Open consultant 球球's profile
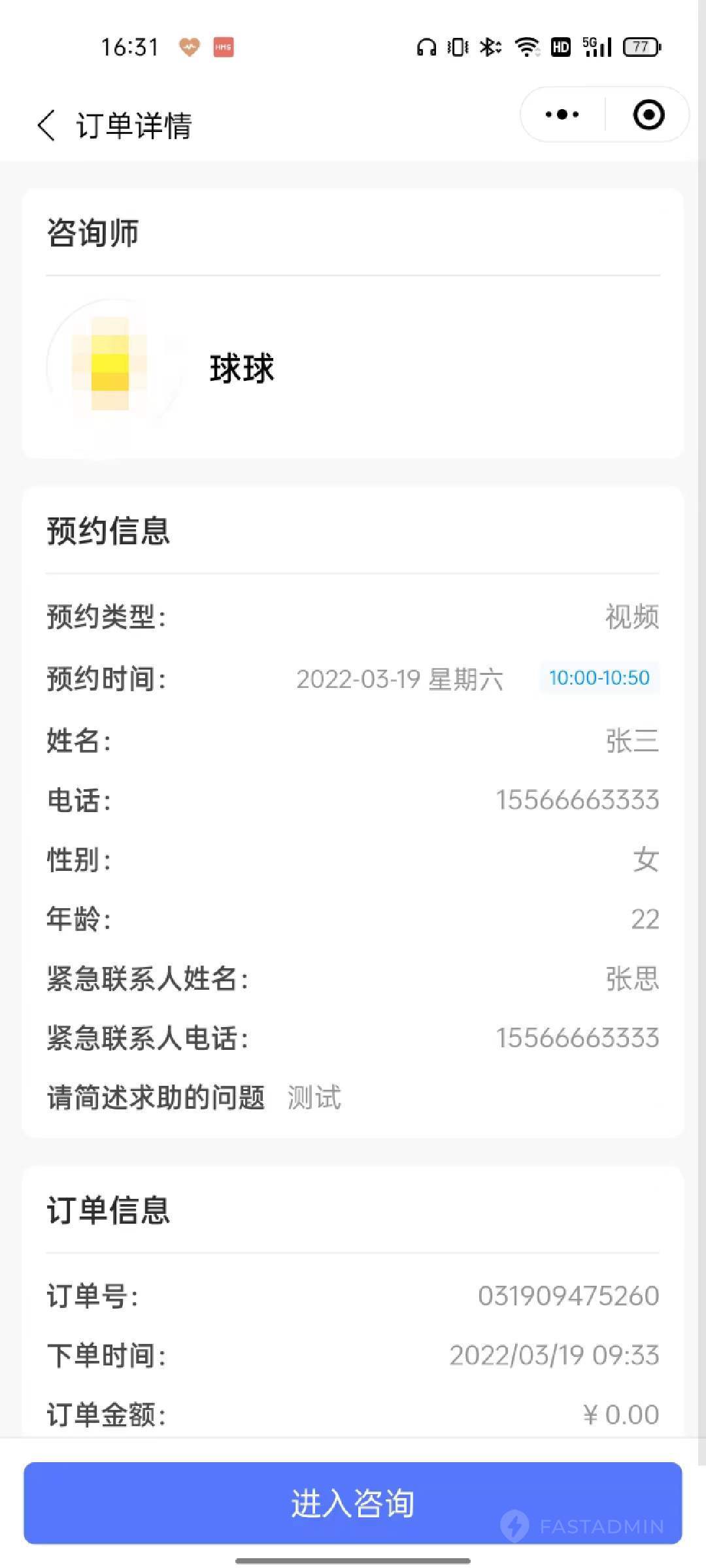 point(353,367)
